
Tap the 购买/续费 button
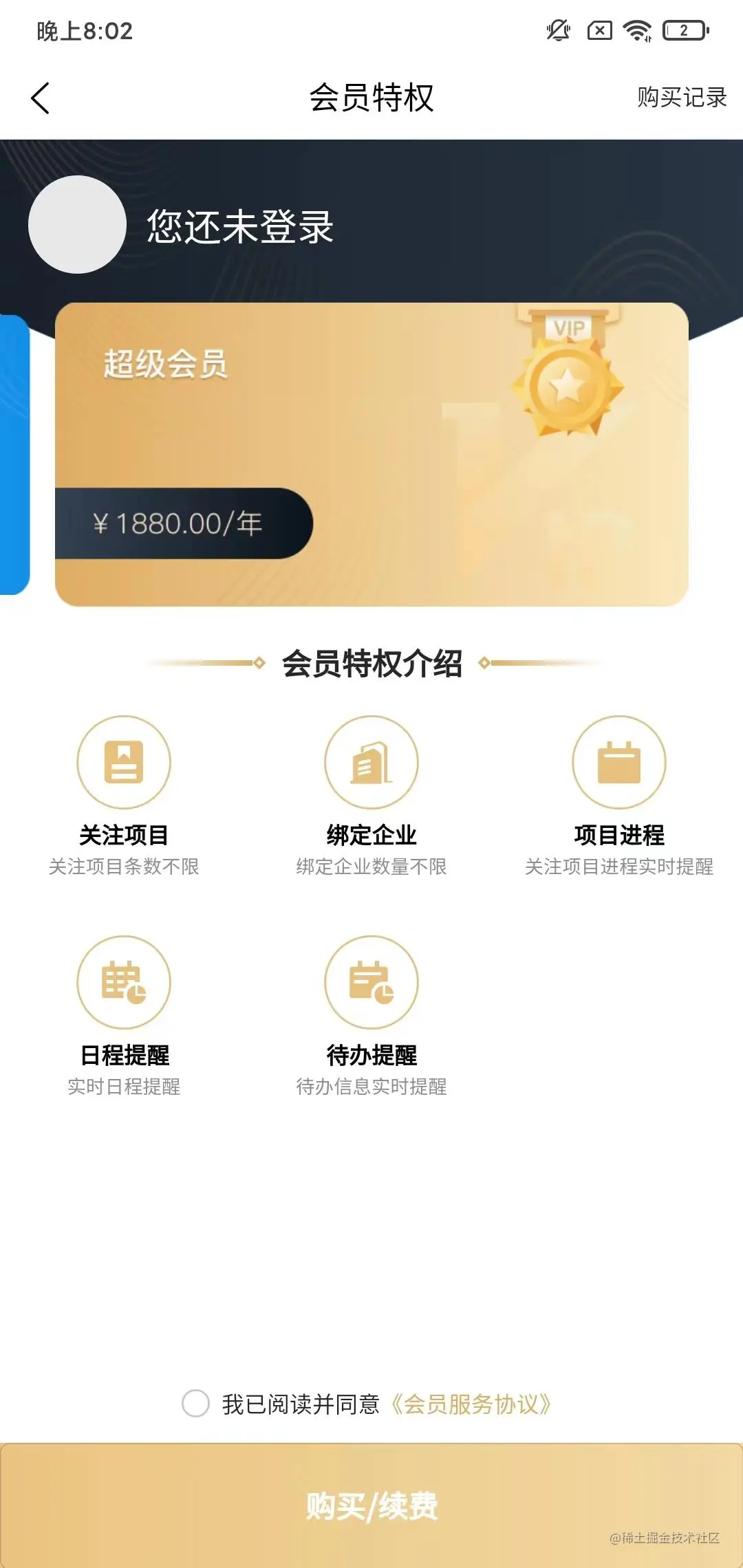(x=371, y=1506)
